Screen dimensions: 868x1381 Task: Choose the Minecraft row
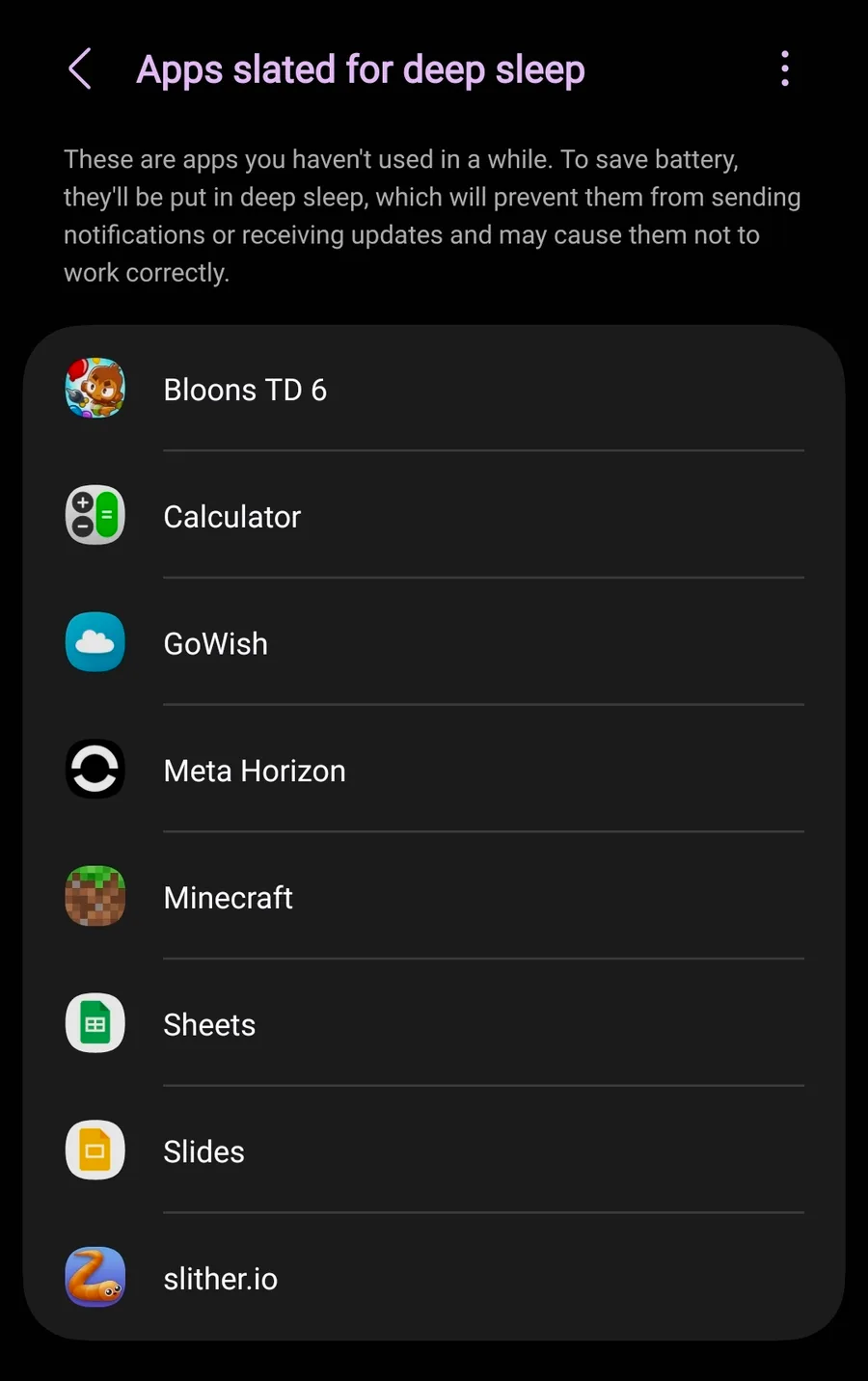434,897
